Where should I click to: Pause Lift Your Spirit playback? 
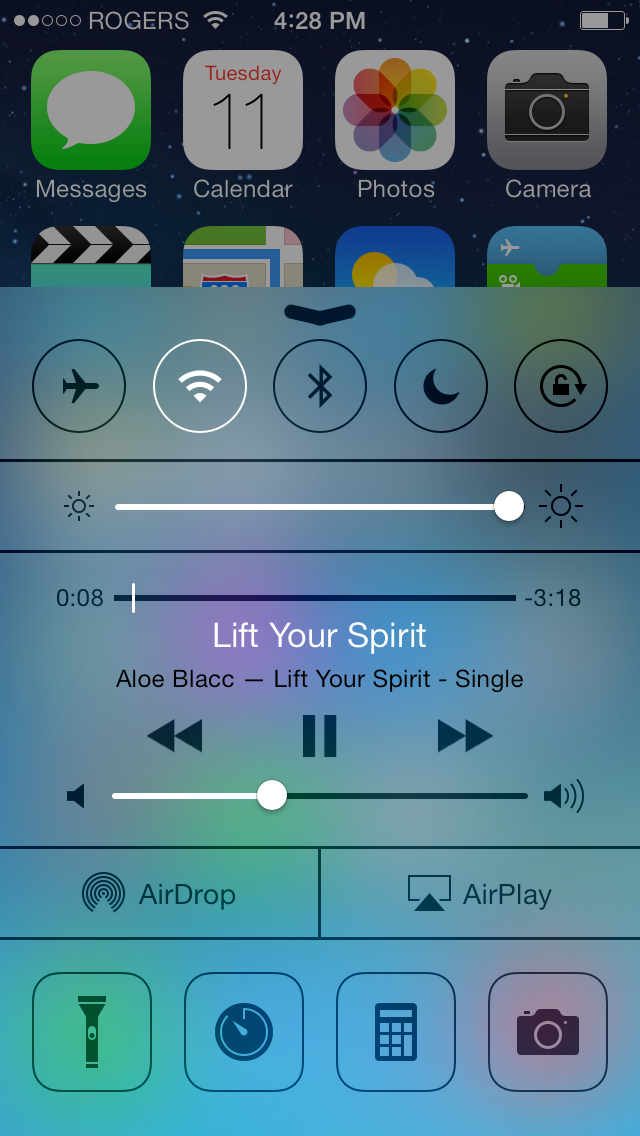click(x=320, y=736)
